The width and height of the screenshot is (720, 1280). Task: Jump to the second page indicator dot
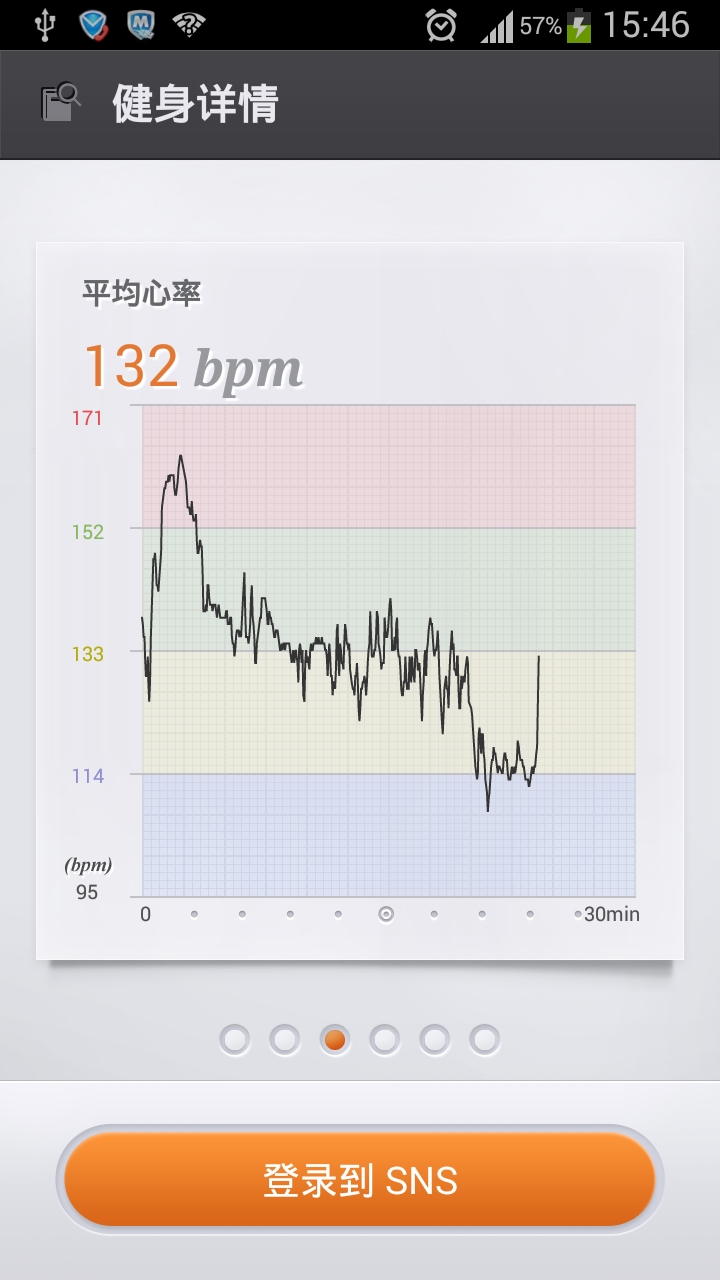[x=285, y=1040]
